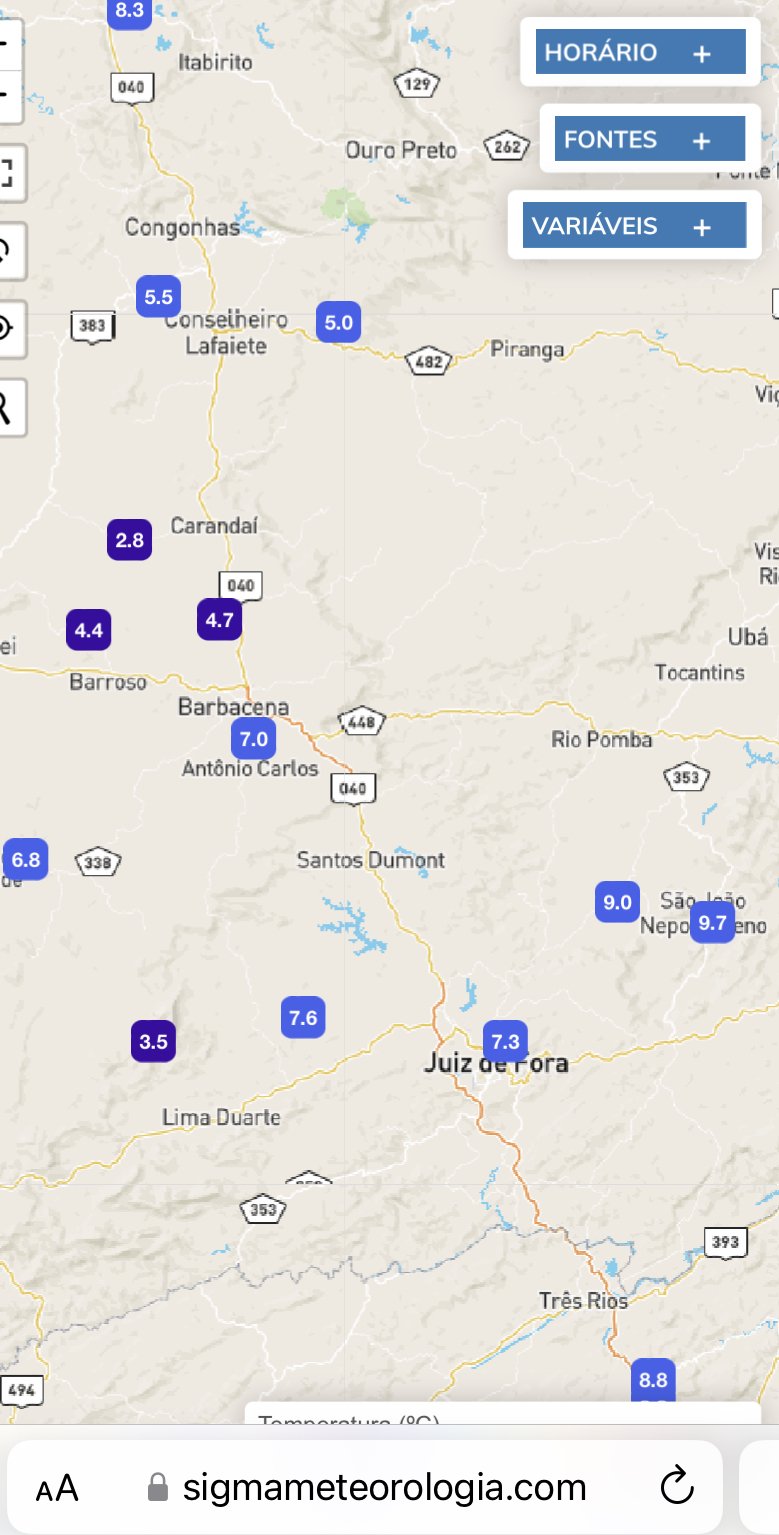Viewport: 779px width, 1535px height.
Task: Expand the VARIÁVEIS panel
Action: [x=634, y=226]
